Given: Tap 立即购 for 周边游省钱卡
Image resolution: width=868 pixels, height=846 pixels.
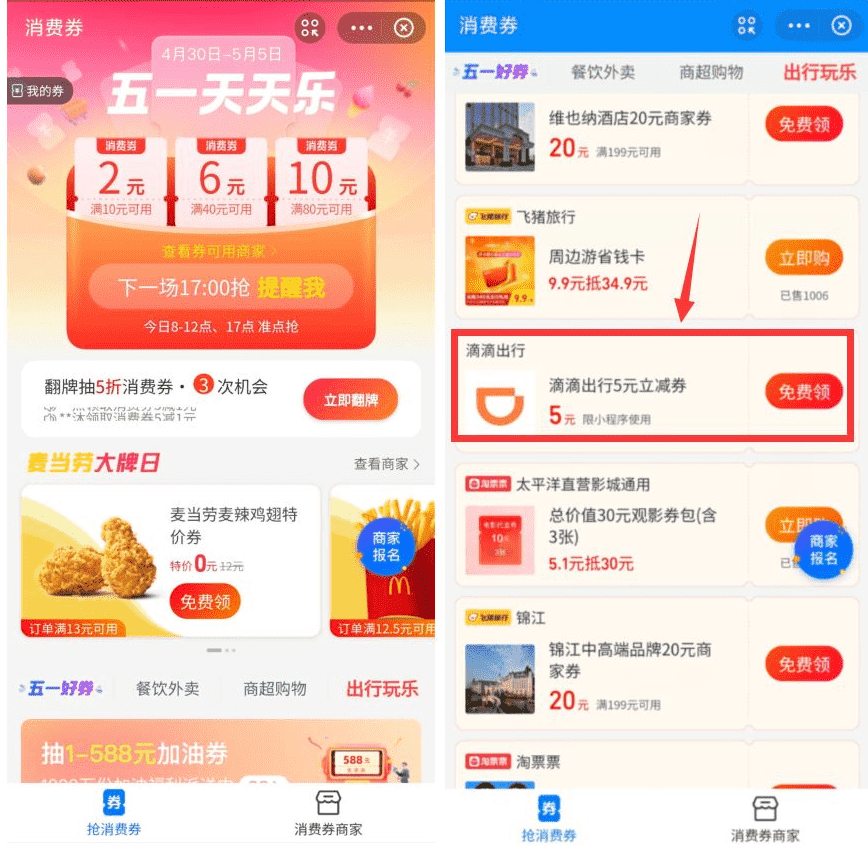Looking at the screenshot, I should point(803,258).
